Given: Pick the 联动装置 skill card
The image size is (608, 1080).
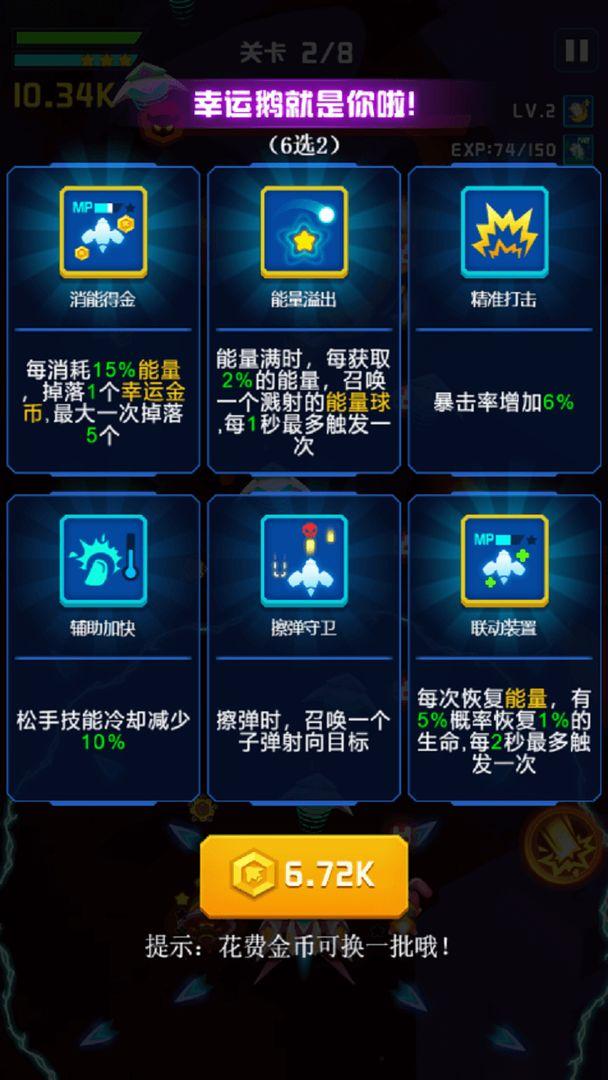Looking at the screenshot, I should point(504,645).
